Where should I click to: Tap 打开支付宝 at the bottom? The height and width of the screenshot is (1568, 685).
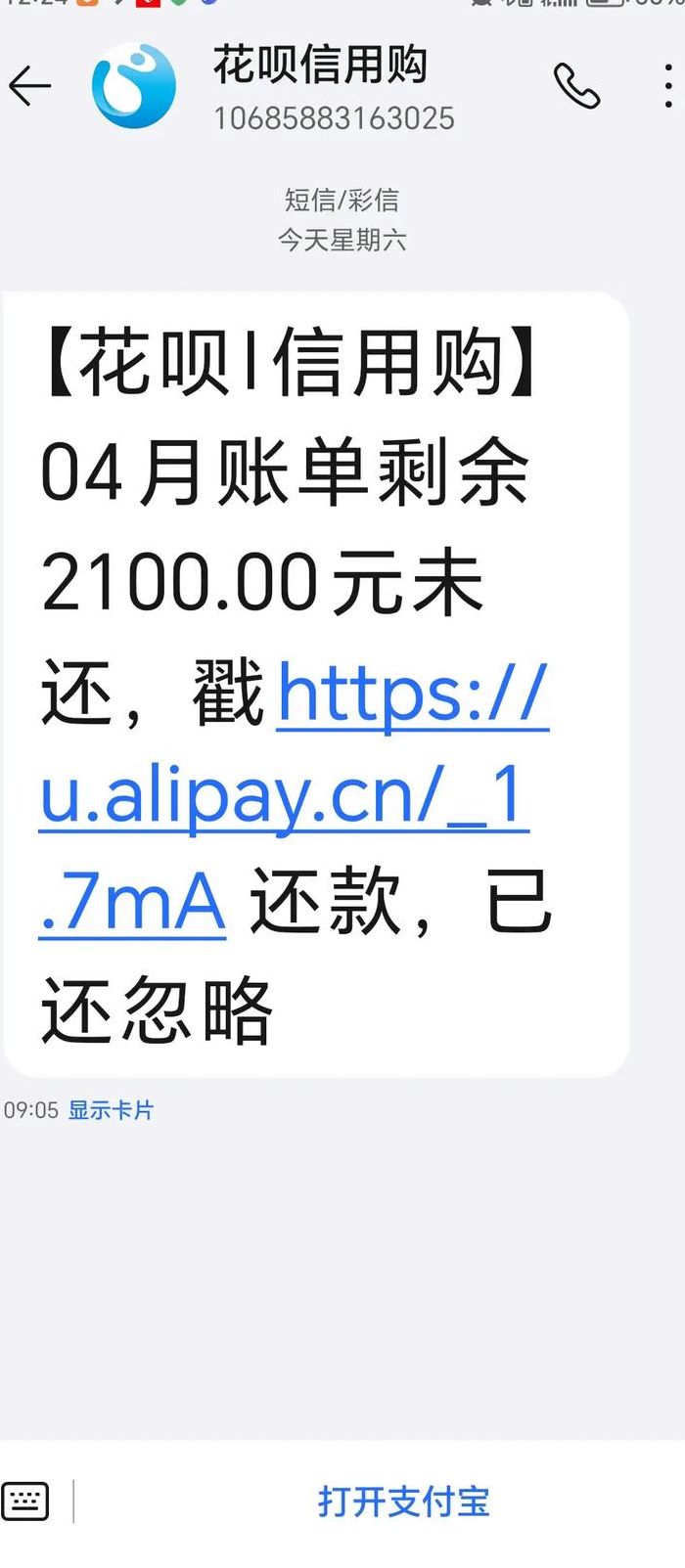(403, 1501)
